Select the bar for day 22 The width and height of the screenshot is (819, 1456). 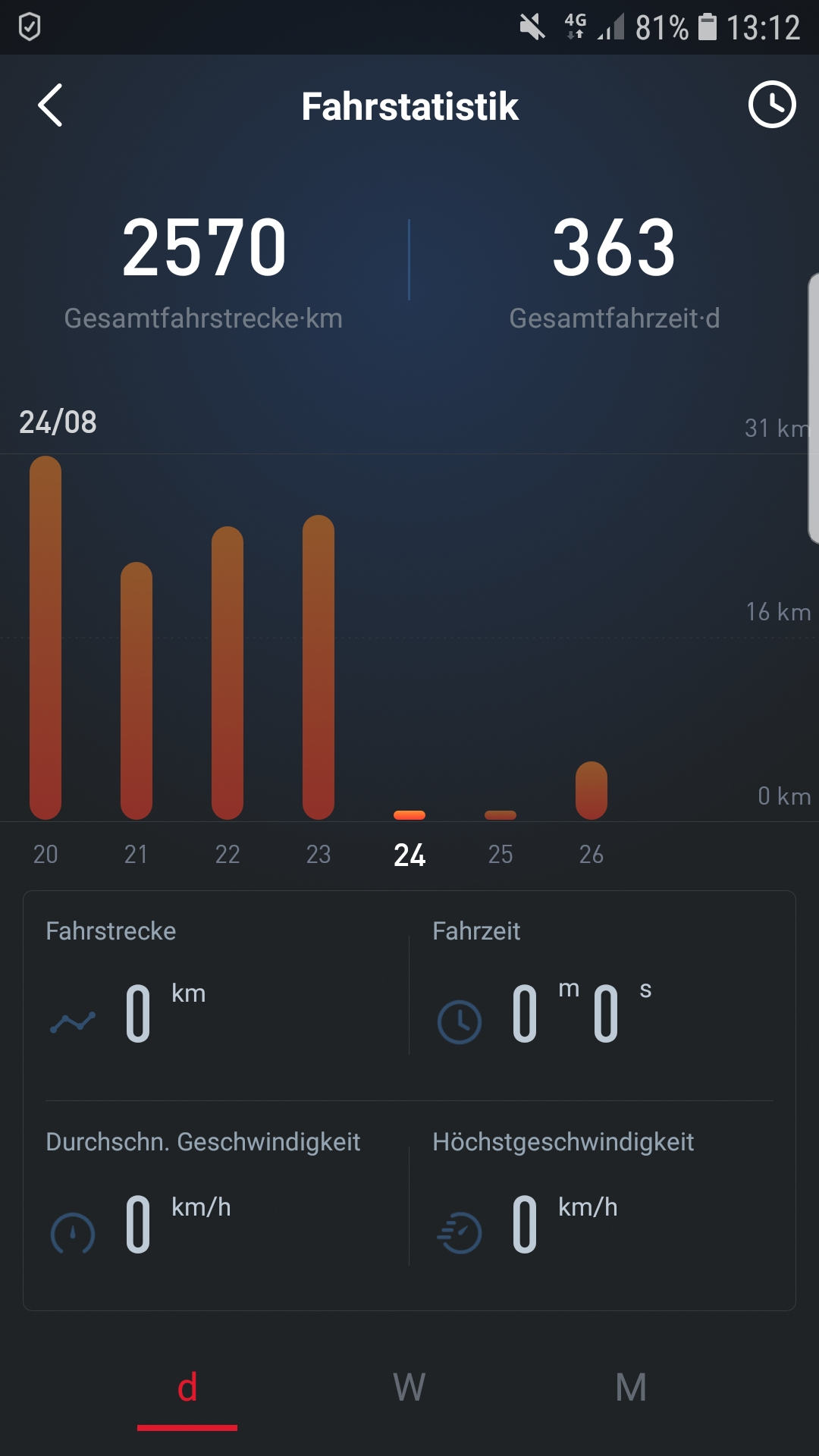[x=227, y=673]
